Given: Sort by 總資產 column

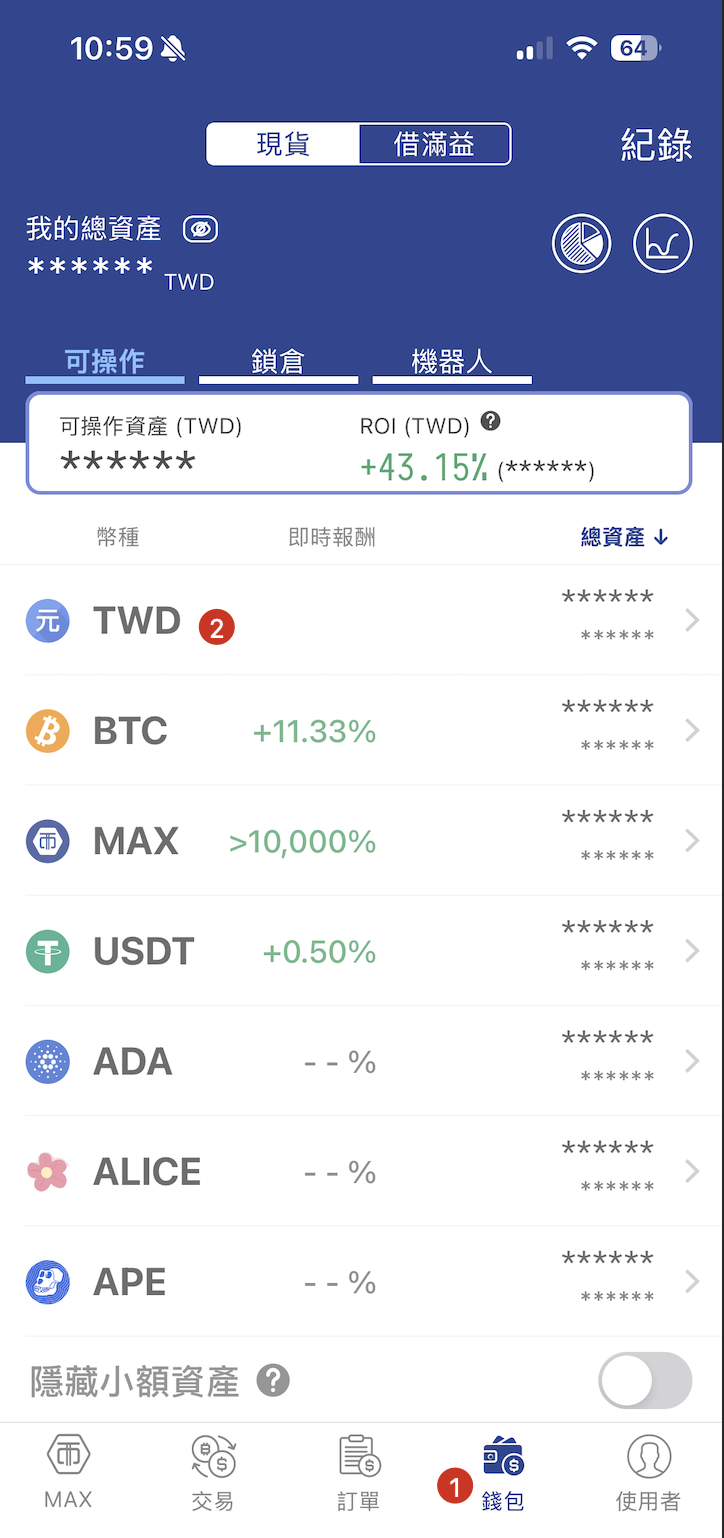Looking at the screenshot, I should (x=624, y=537).
